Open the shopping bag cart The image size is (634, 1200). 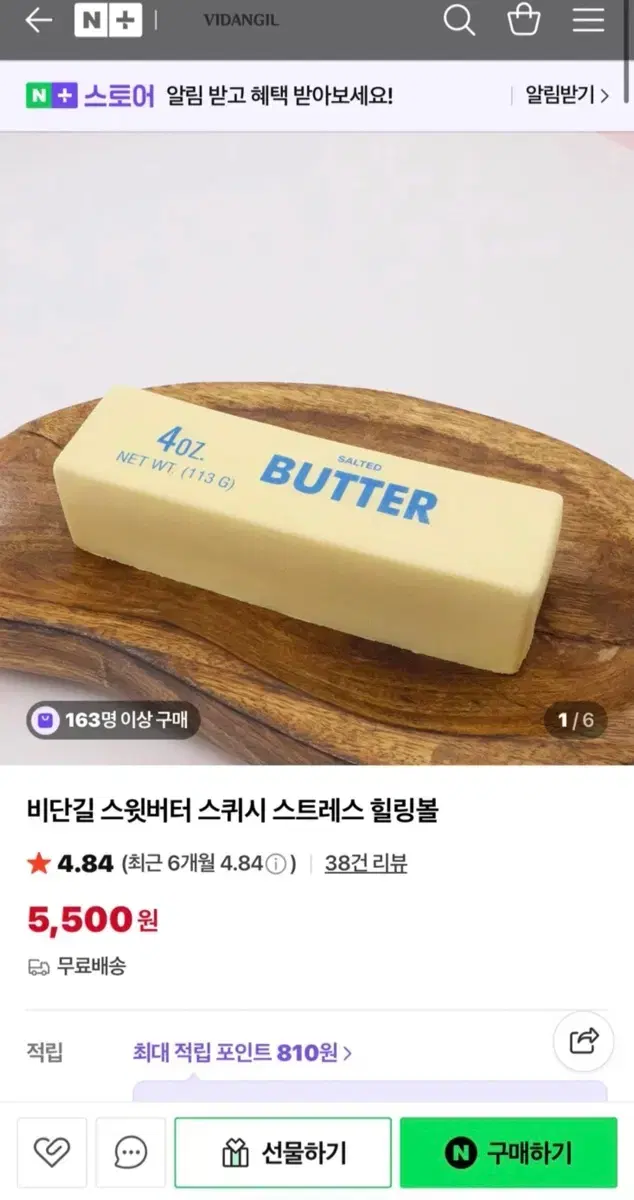(x=524, y=20)
